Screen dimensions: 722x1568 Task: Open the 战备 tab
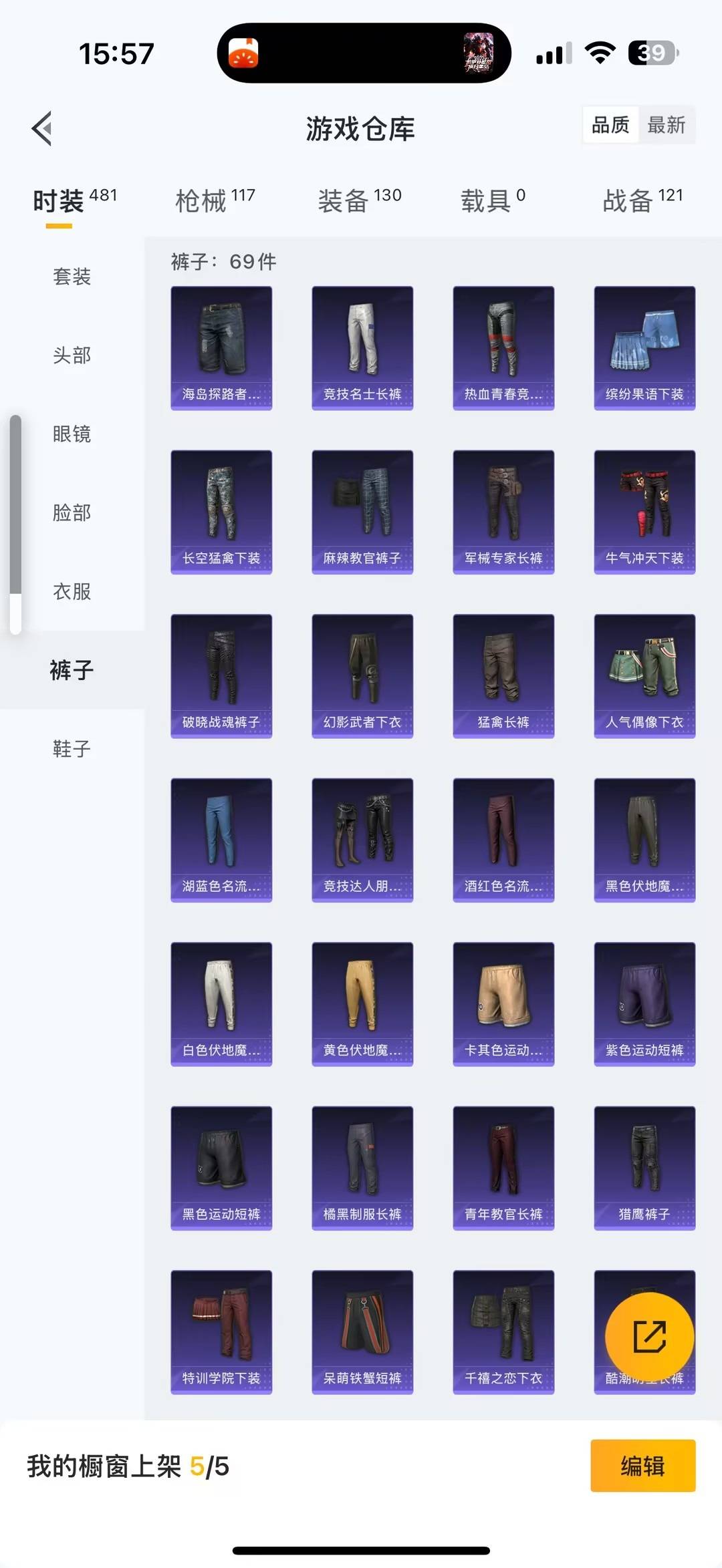point(642,200)
